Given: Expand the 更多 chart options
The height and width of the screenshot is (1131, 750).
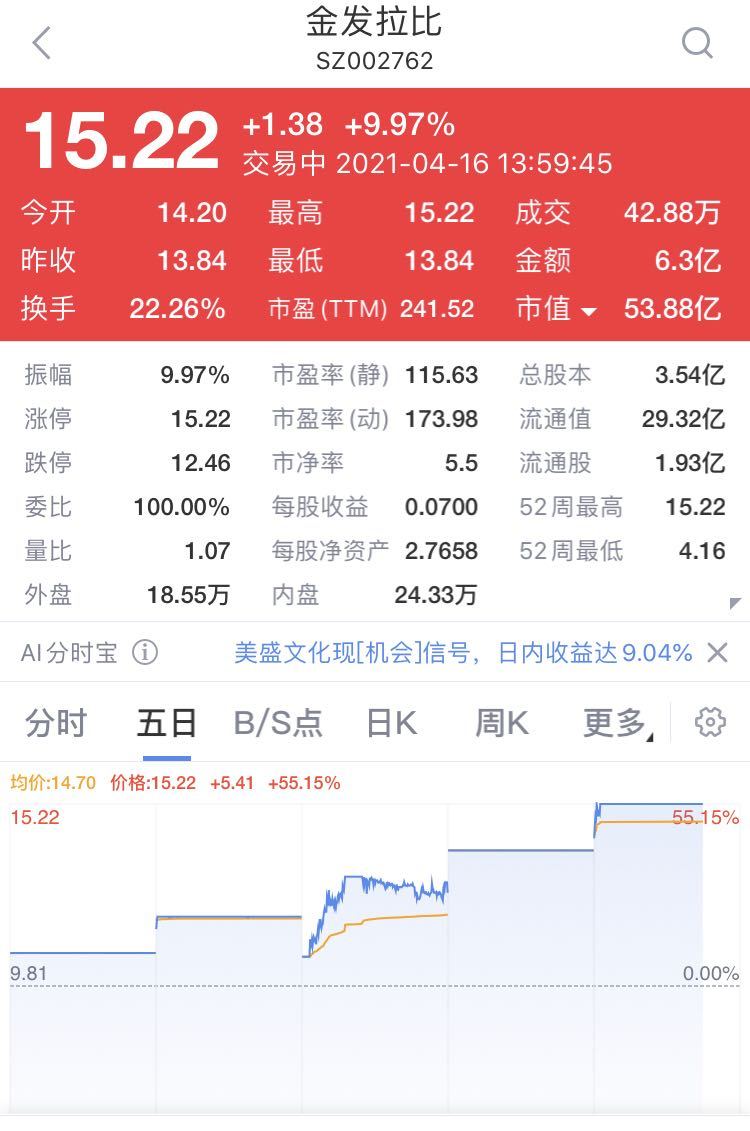Looking at the screenshot, I should tap(616, 722).
